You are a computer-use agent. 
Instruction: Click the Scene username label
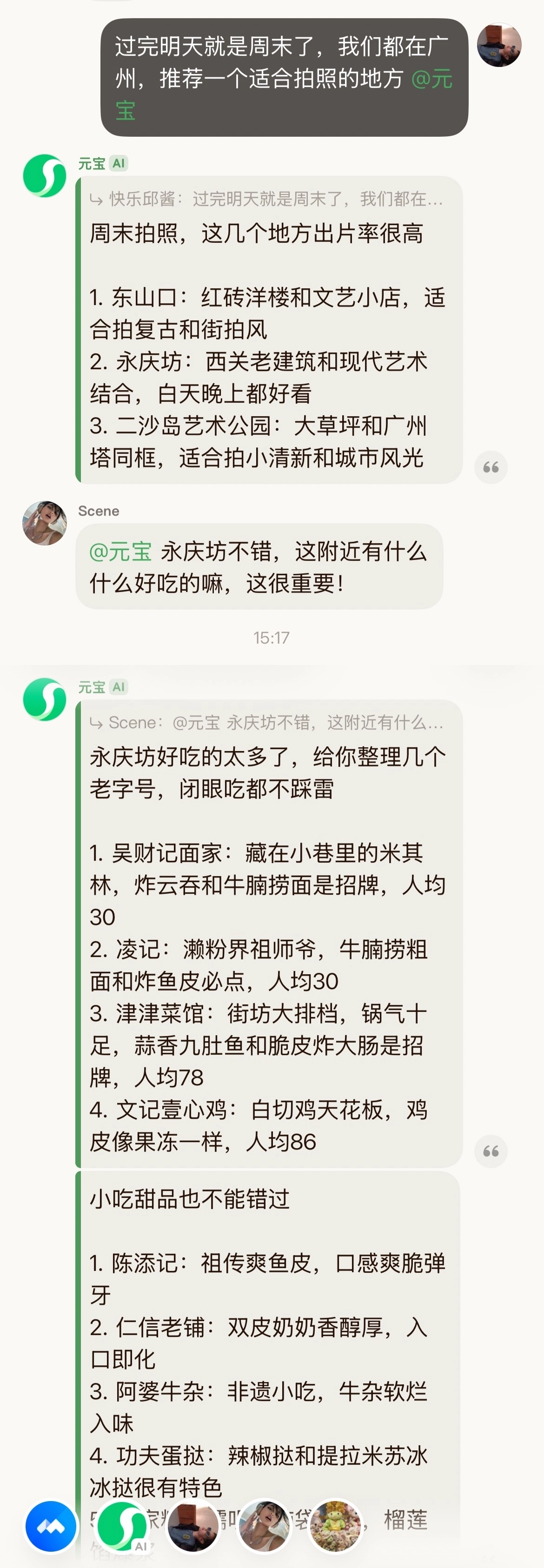click(98, 512)
